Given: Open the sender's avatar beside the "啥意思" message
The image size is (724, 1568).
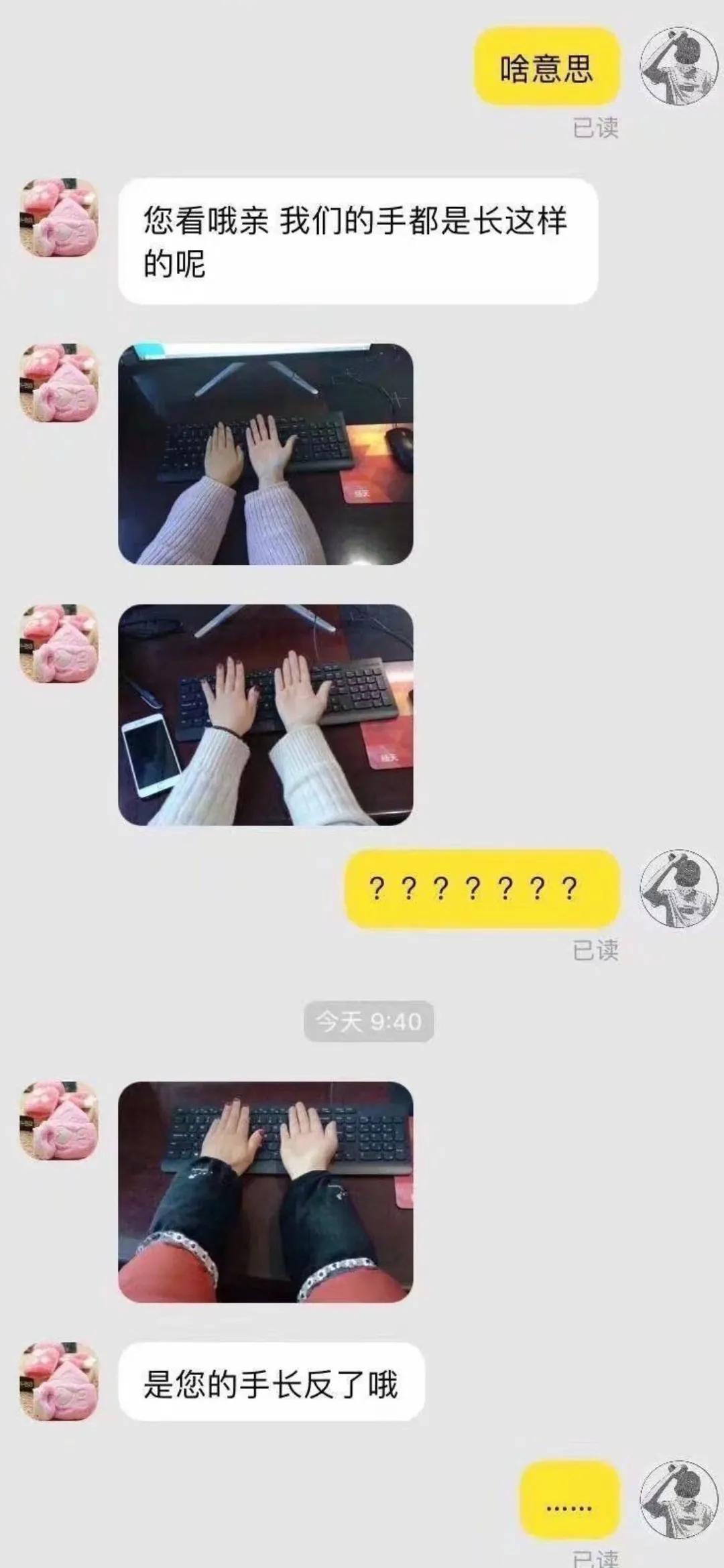Looking at the screenshot, I should click(x=678, y=66).
